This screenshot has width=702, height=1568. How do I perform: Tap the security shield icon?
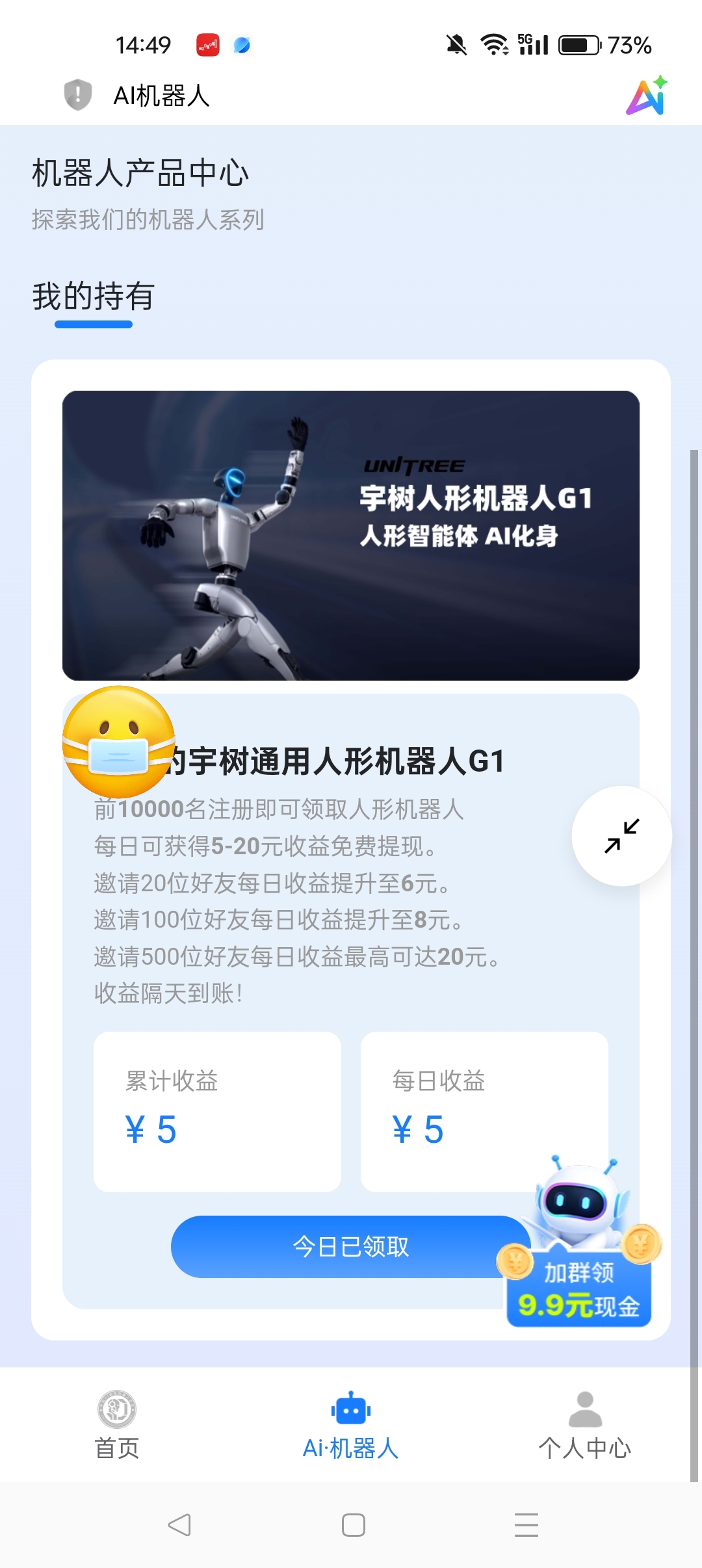pos(78,95)
